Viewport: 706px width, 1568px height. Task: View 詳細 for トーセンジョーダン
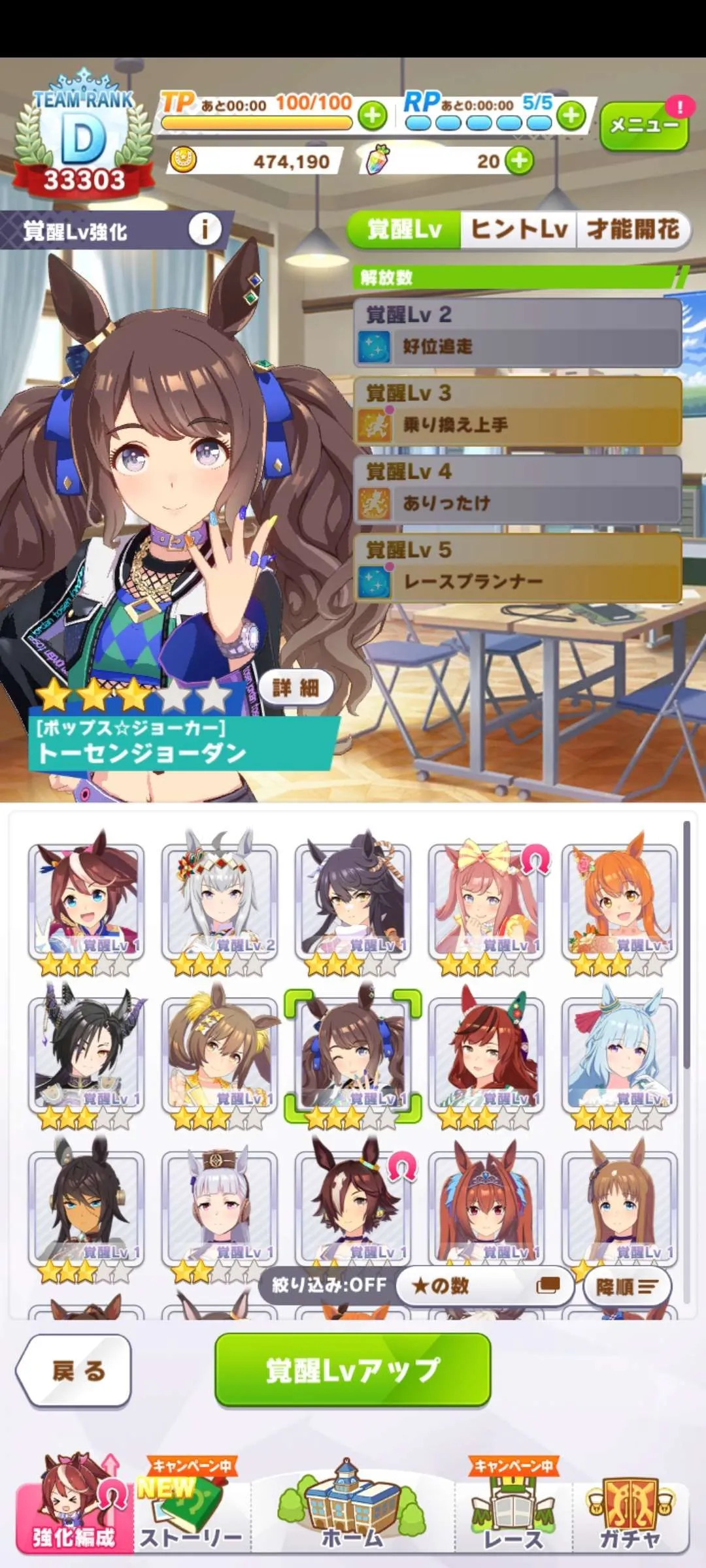[x=295, y=687]
